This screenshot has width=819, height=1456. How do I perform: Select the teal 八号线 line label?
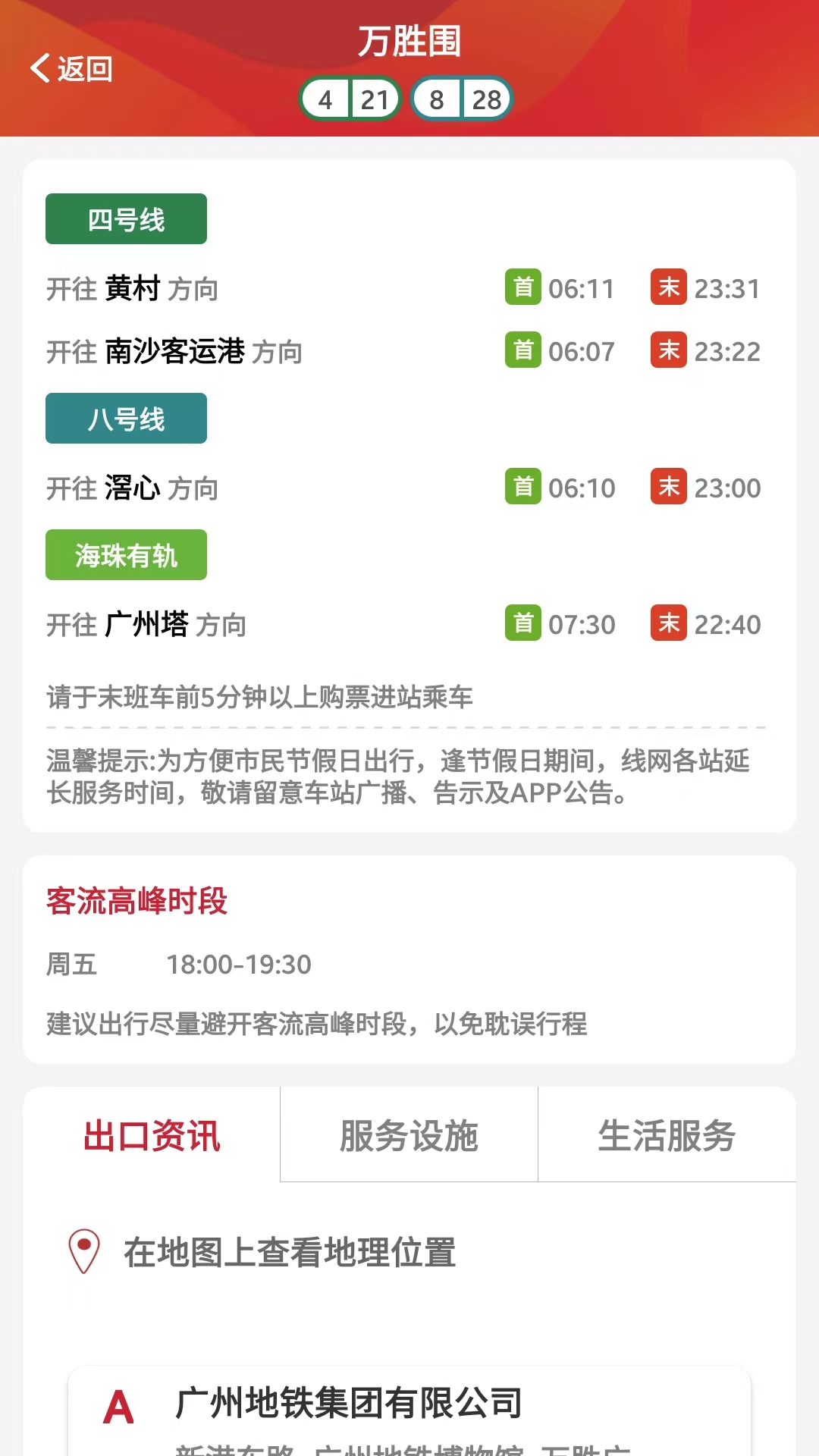coord(126,419)
